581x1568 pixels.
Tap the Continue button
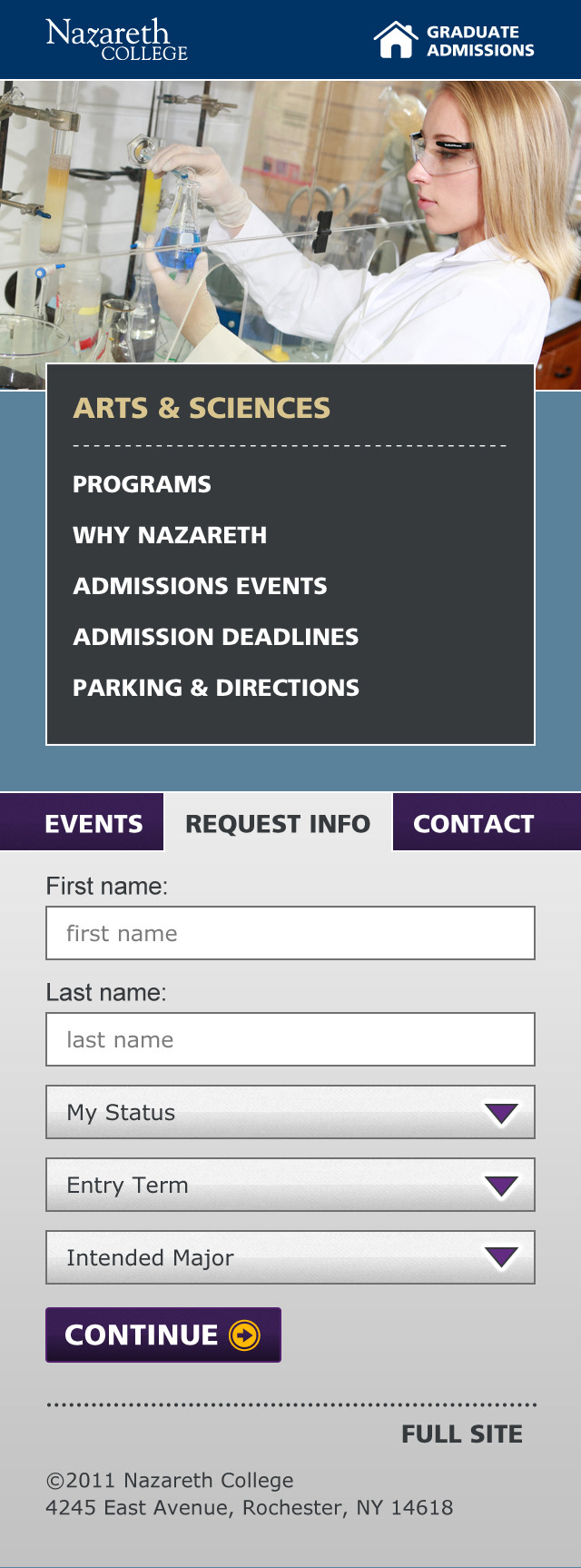pos(163,1335)
